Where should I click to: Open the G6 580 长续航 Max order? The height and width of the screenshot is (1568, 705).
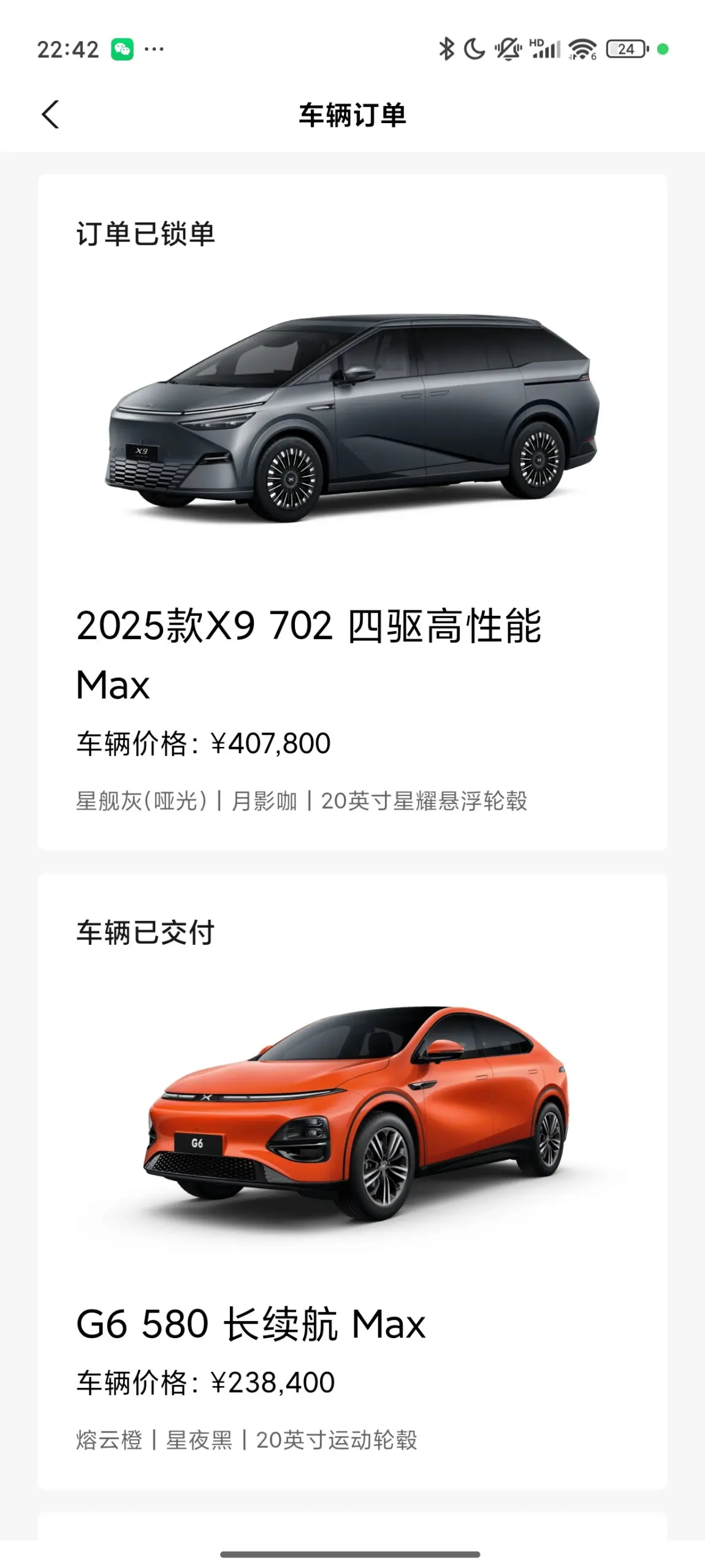(352, 1180)
